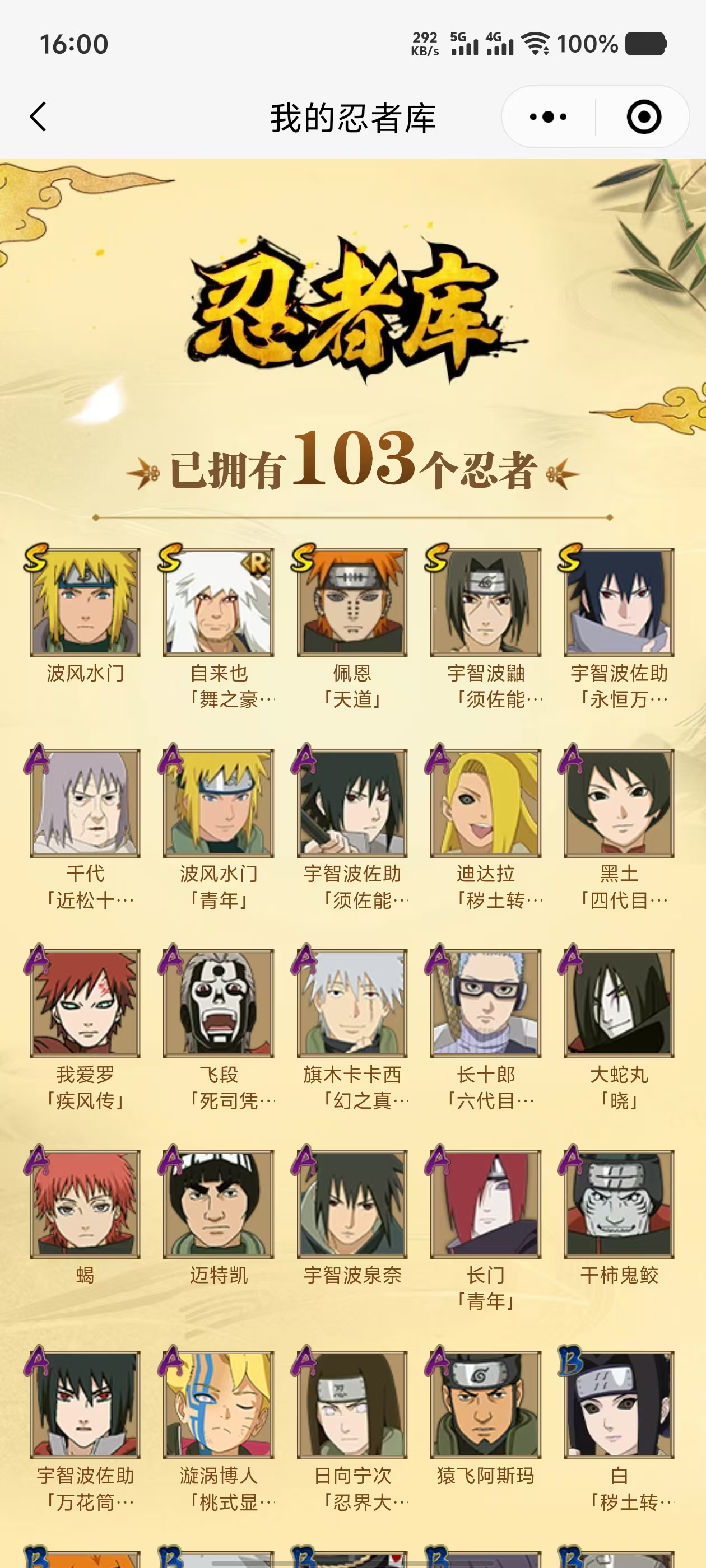The width and height of the screenshot is (706, 1568).
Task: Tap the 宇智波佐助「永恒万…」 ninja
Action: 619,602
